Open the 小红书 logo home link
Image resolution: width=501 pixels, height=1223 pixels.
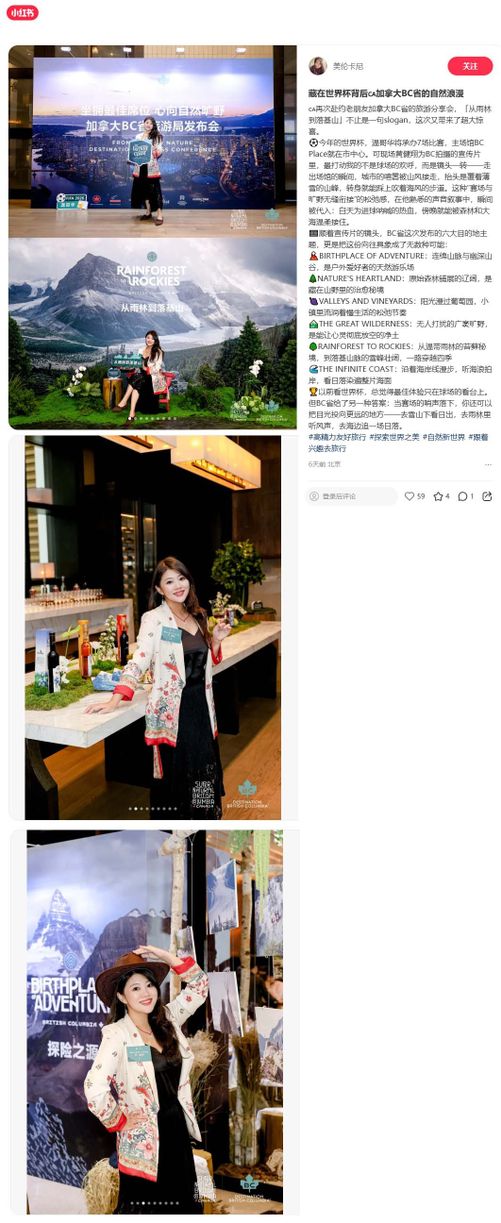point(23,13)
